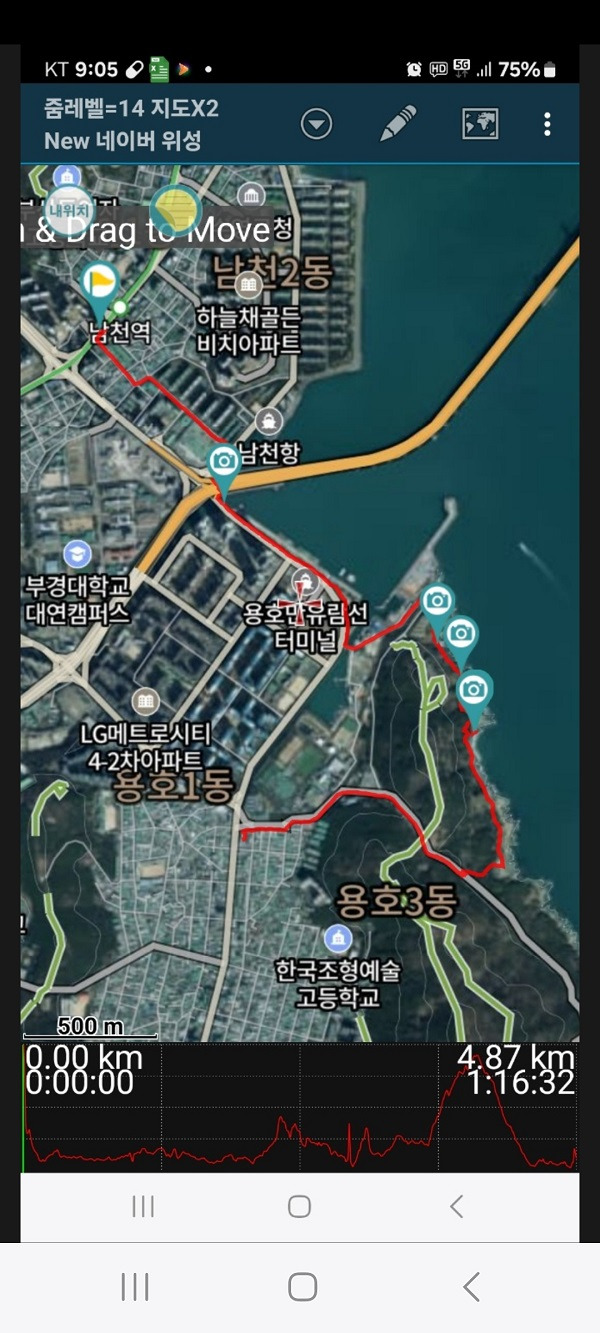Open the circled dropdown arrow in toolbar
The height and width of the screenshot is (1333, 600).
click(317, 124)
